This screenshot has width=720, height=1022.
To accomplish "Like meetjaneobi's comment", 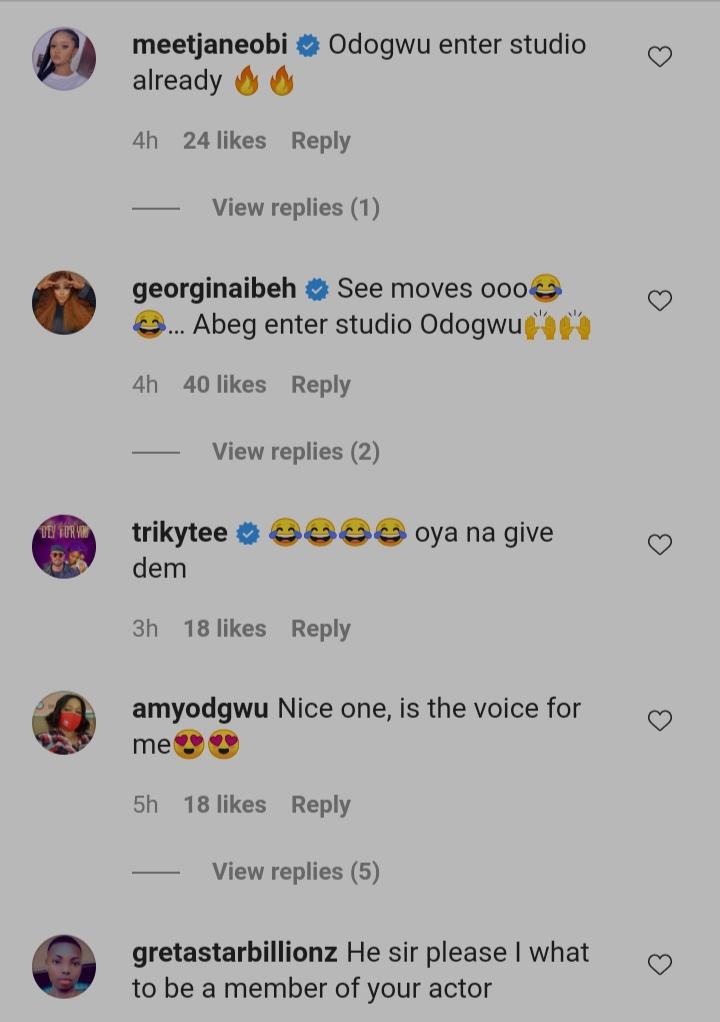I will pyautogui.click(x=660, y=57).
